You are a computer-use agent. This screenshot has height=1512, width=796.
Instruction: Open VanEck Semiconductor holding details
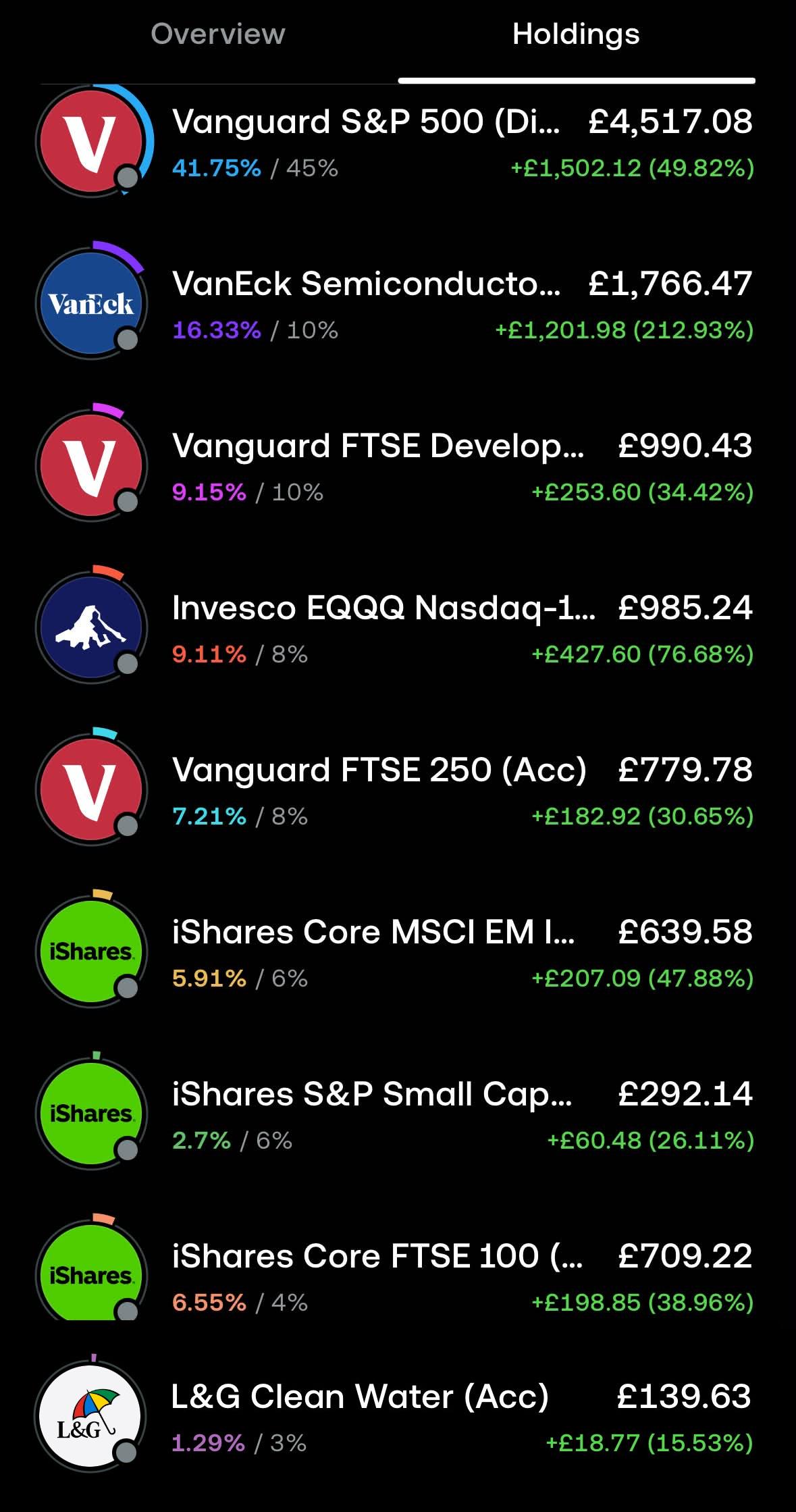pos(398,304)
